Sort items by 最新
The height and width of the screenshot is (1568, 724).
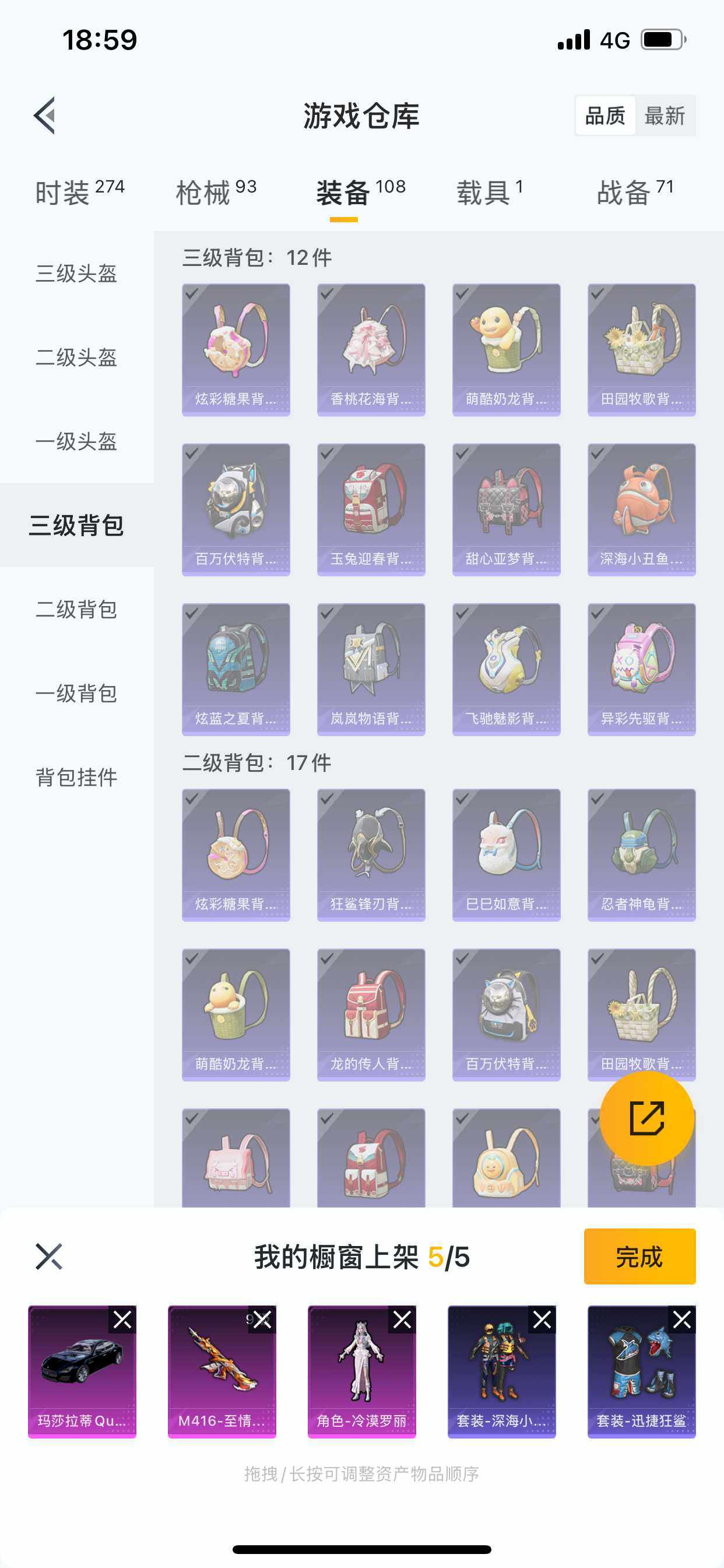[x=666, y=116]
